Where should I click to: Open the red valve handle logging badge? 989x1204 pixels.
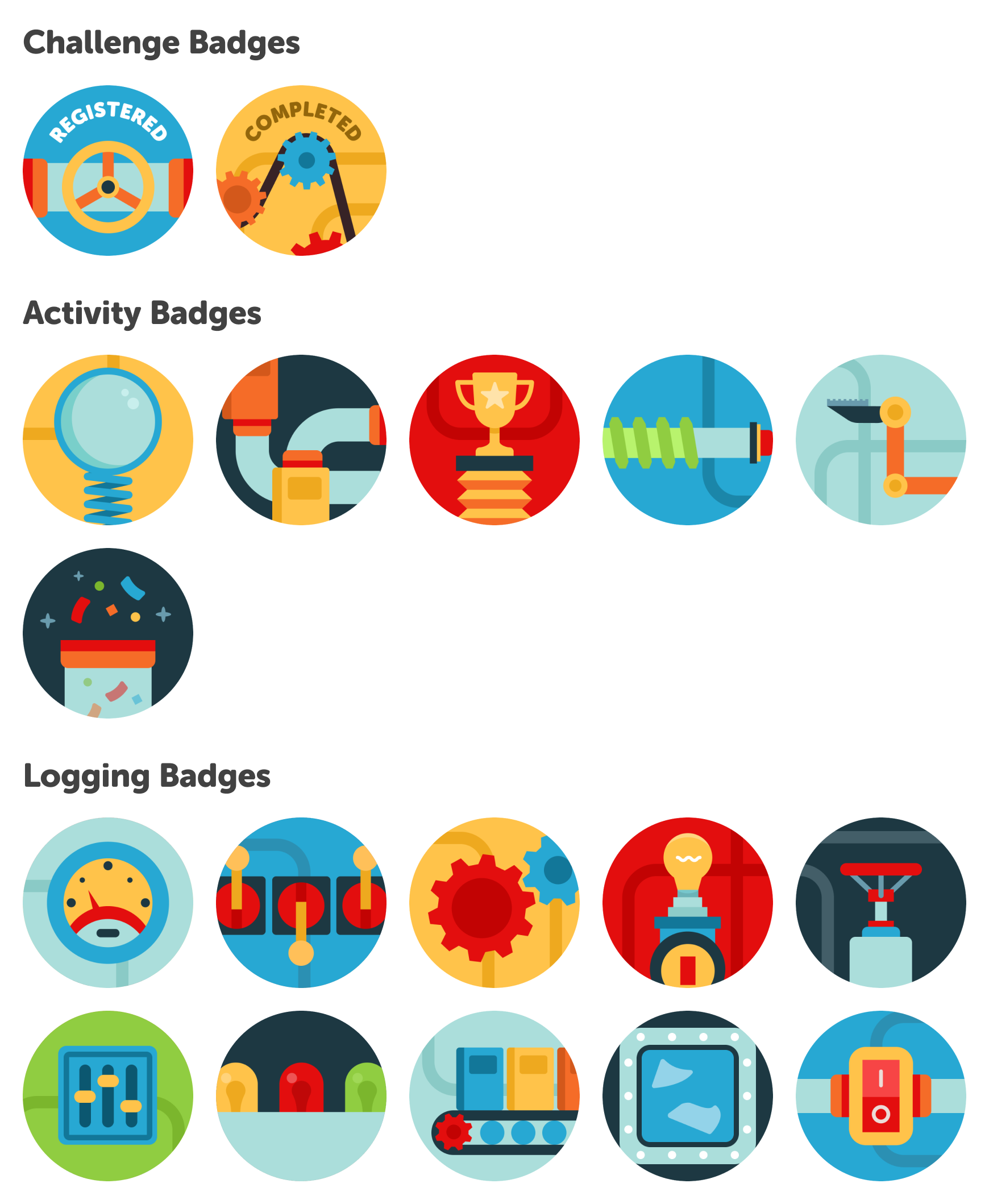click(x=880, y=903)
